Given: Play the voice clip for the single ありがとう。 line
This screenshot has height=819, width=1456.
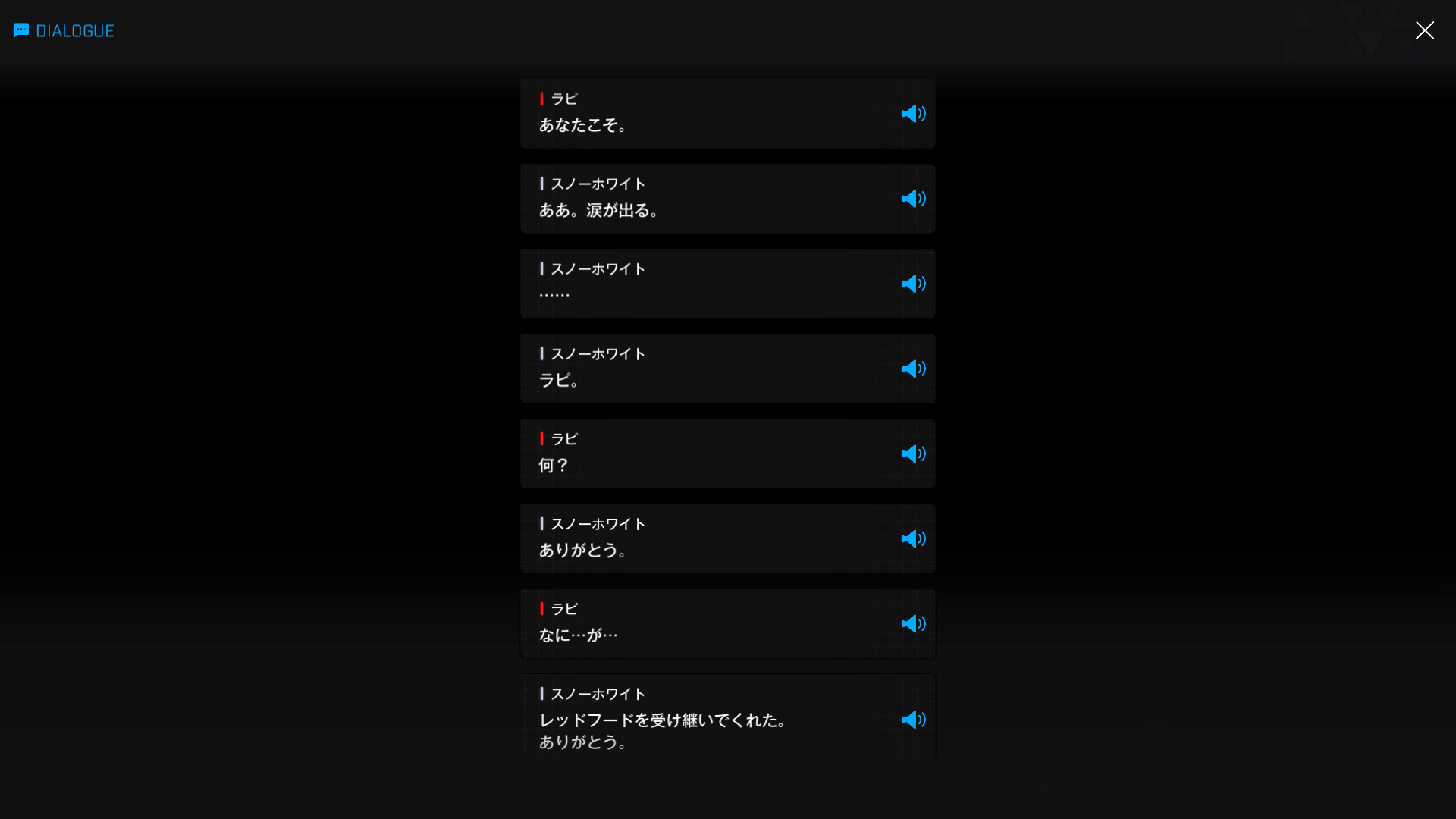Looking at the screenshot, I should pyautogui.click(x=913, y=538).
